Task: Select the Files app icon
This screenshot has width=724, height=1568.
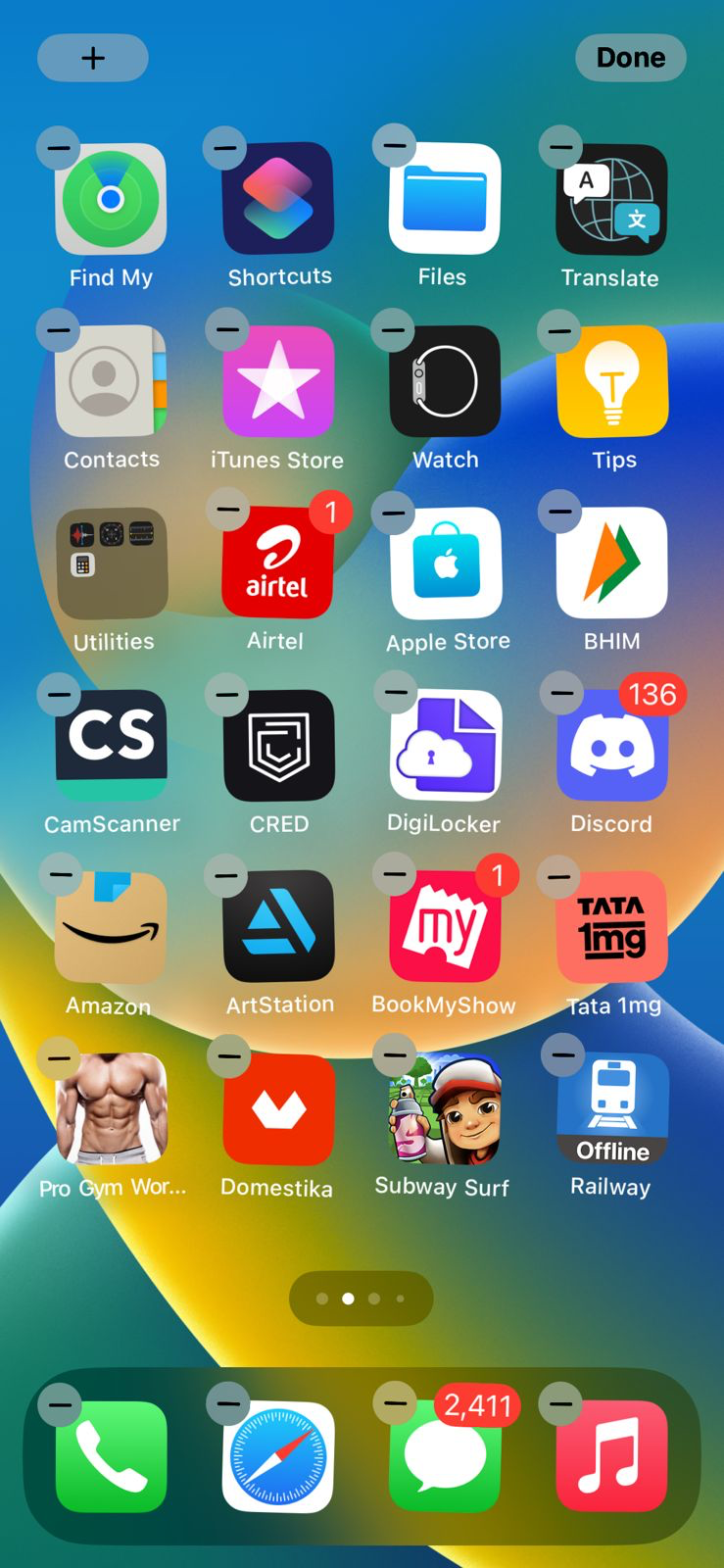Action: 445,199
